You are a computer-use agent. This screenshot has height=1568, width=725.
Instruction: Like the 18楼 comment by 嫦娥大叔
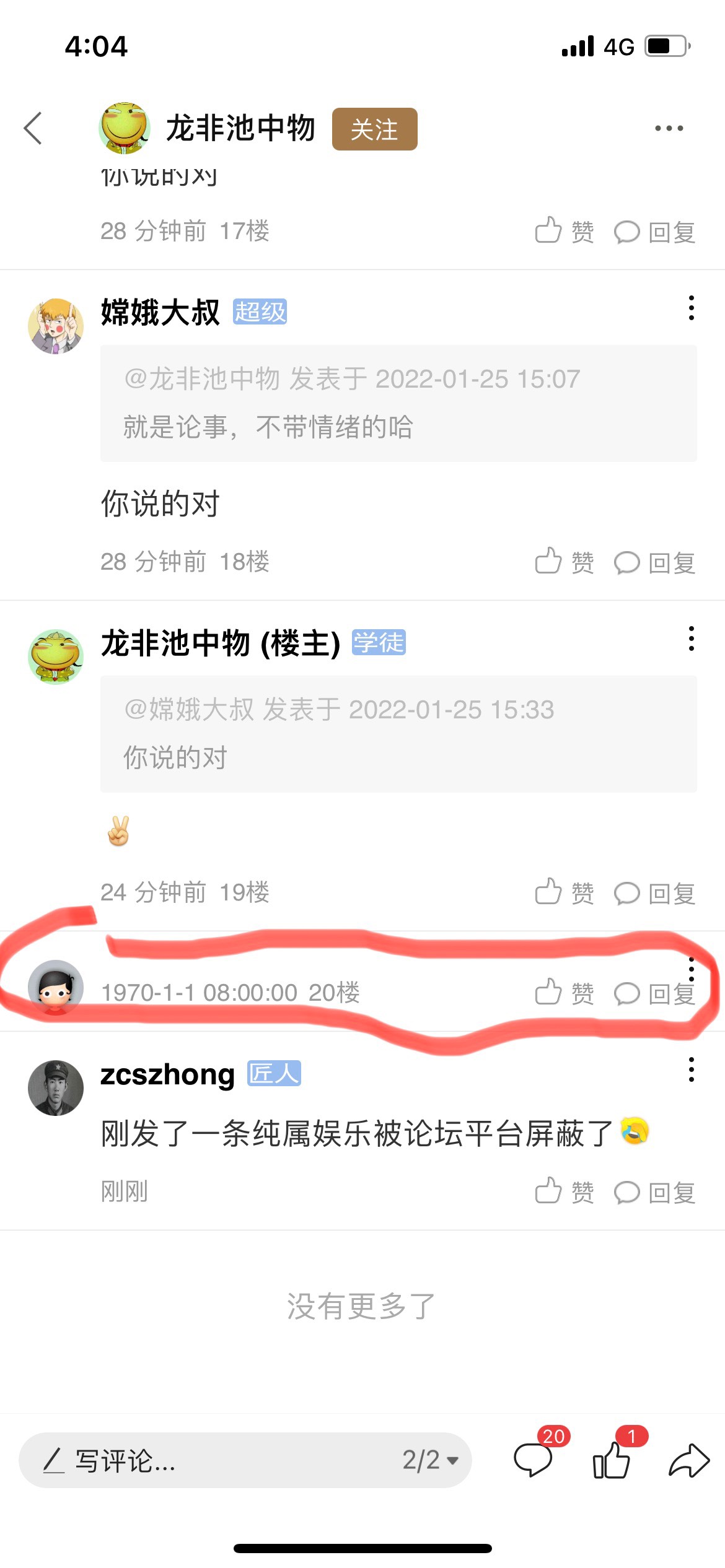click(564, 562)
